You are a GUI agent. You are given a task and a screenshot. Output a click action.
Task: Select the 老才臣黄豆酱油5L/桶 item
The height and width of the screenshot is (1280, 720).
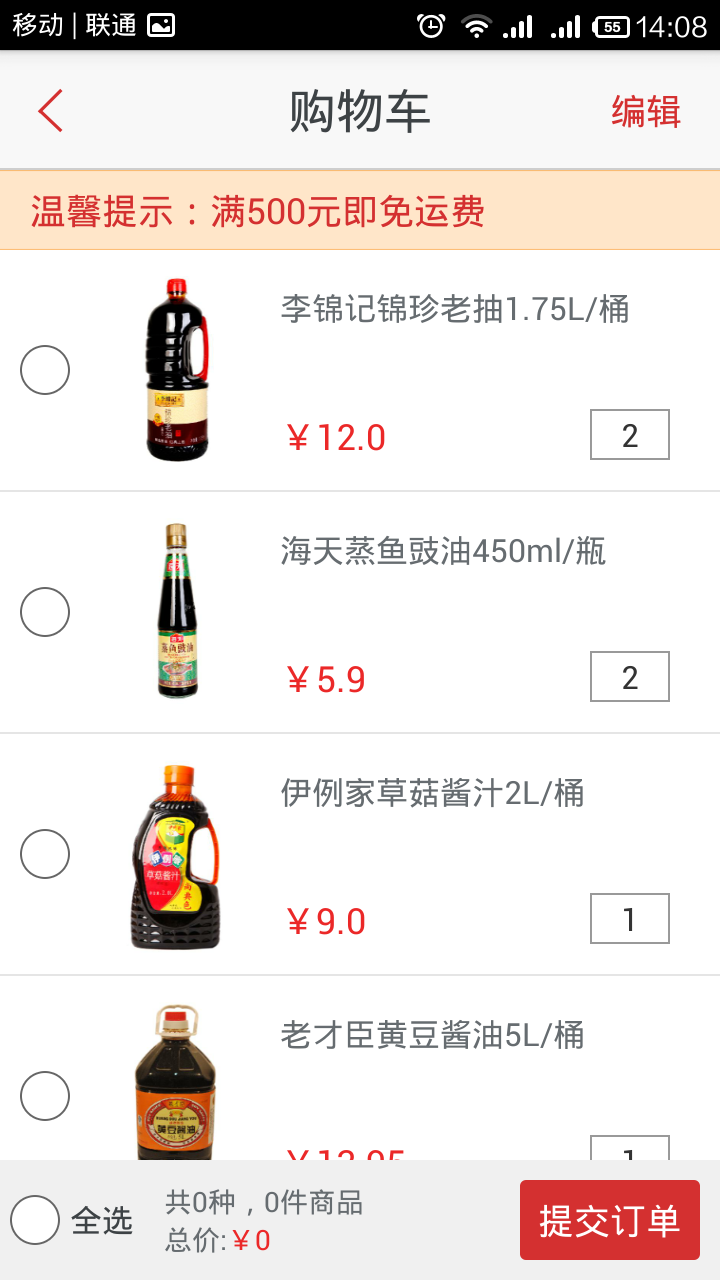pyautogui.click(x=45, y=1096)
